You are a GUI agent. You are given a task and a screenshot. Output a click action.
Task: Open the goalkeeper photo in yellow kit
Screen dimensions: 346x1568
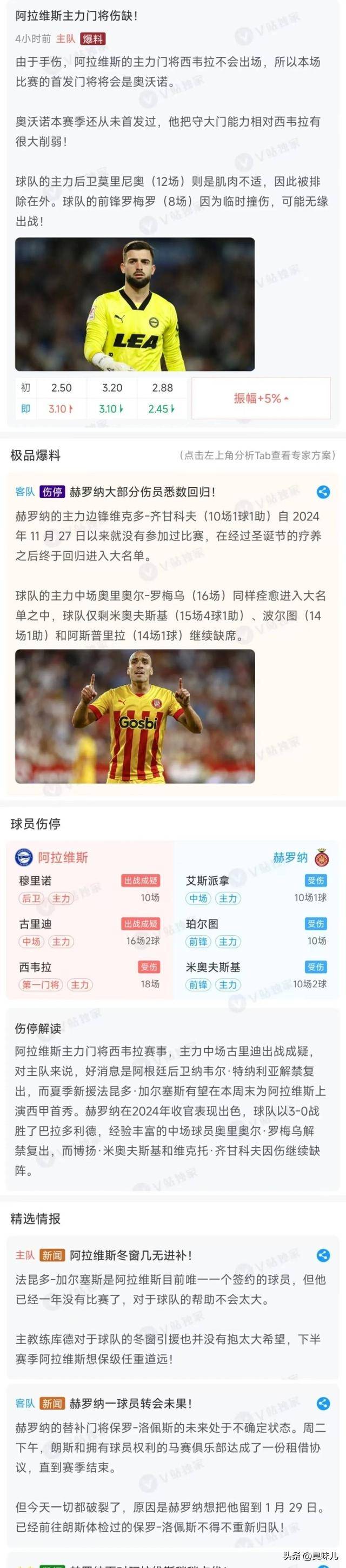(x=135, y=305)
